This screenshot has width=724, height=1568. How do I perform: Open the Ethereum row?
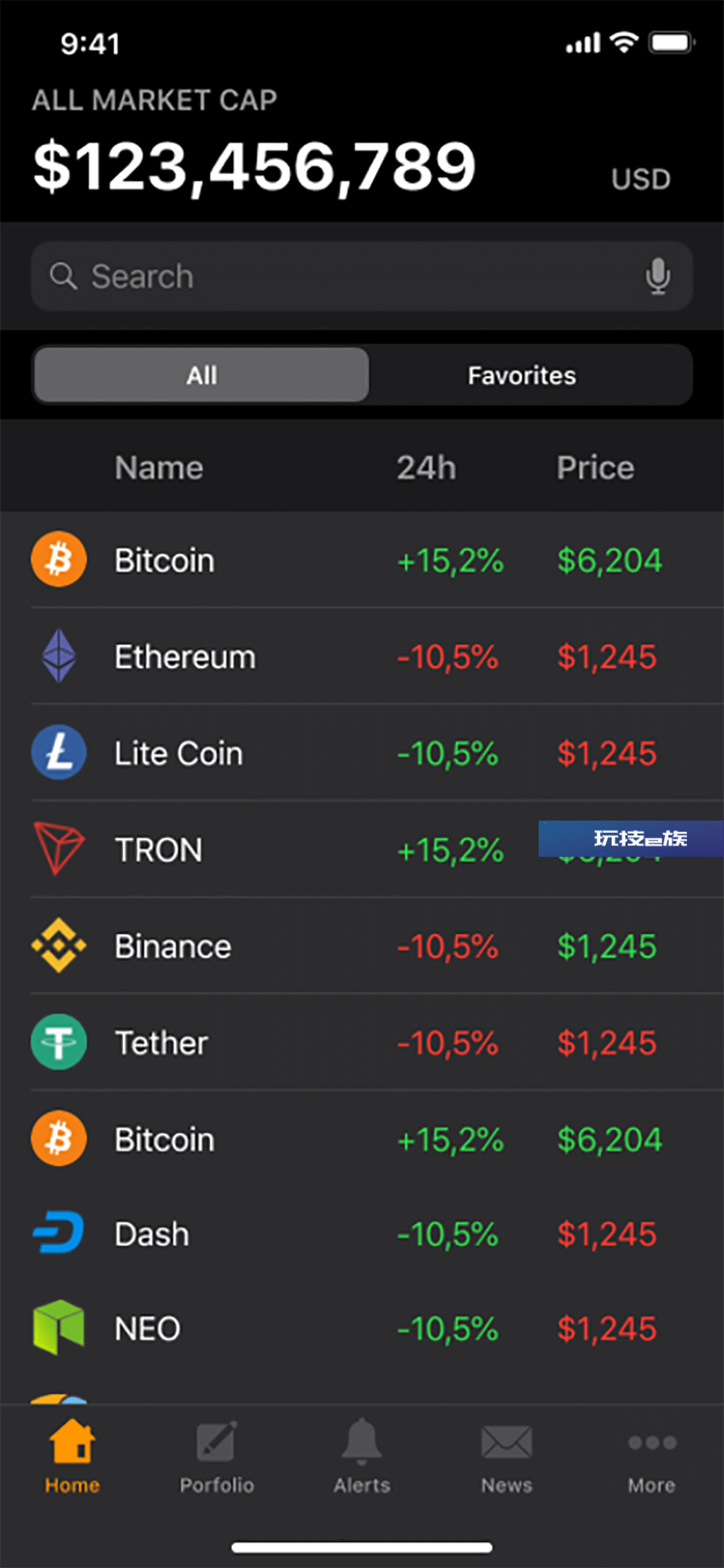click(362, 656)
